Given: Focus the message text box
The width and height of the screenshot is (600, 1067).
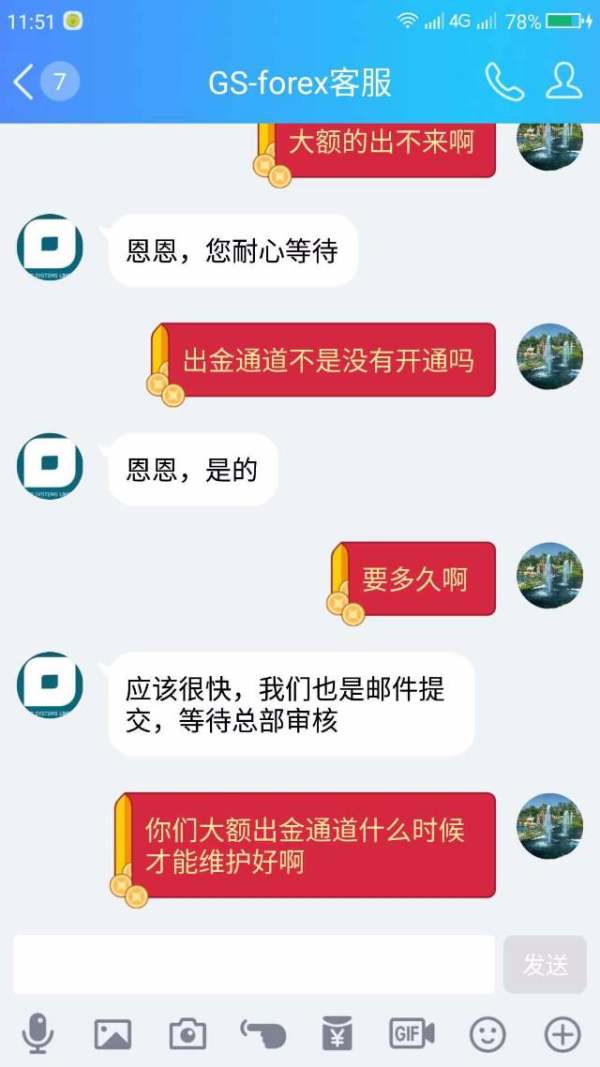Looking at the screenshot, I should [254, 964].
